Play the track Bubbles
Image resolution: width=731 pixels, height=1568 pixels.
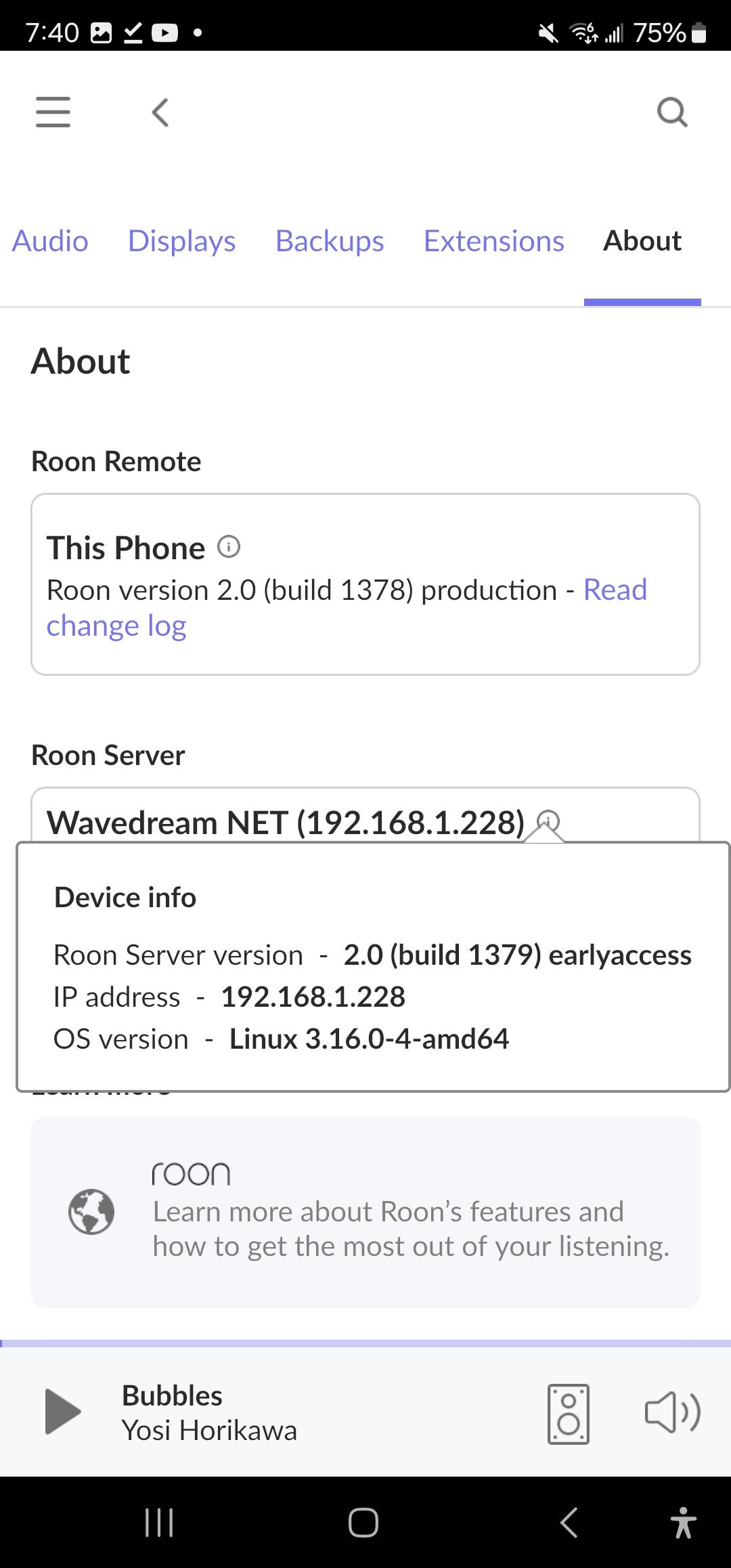coord(63,1412)
